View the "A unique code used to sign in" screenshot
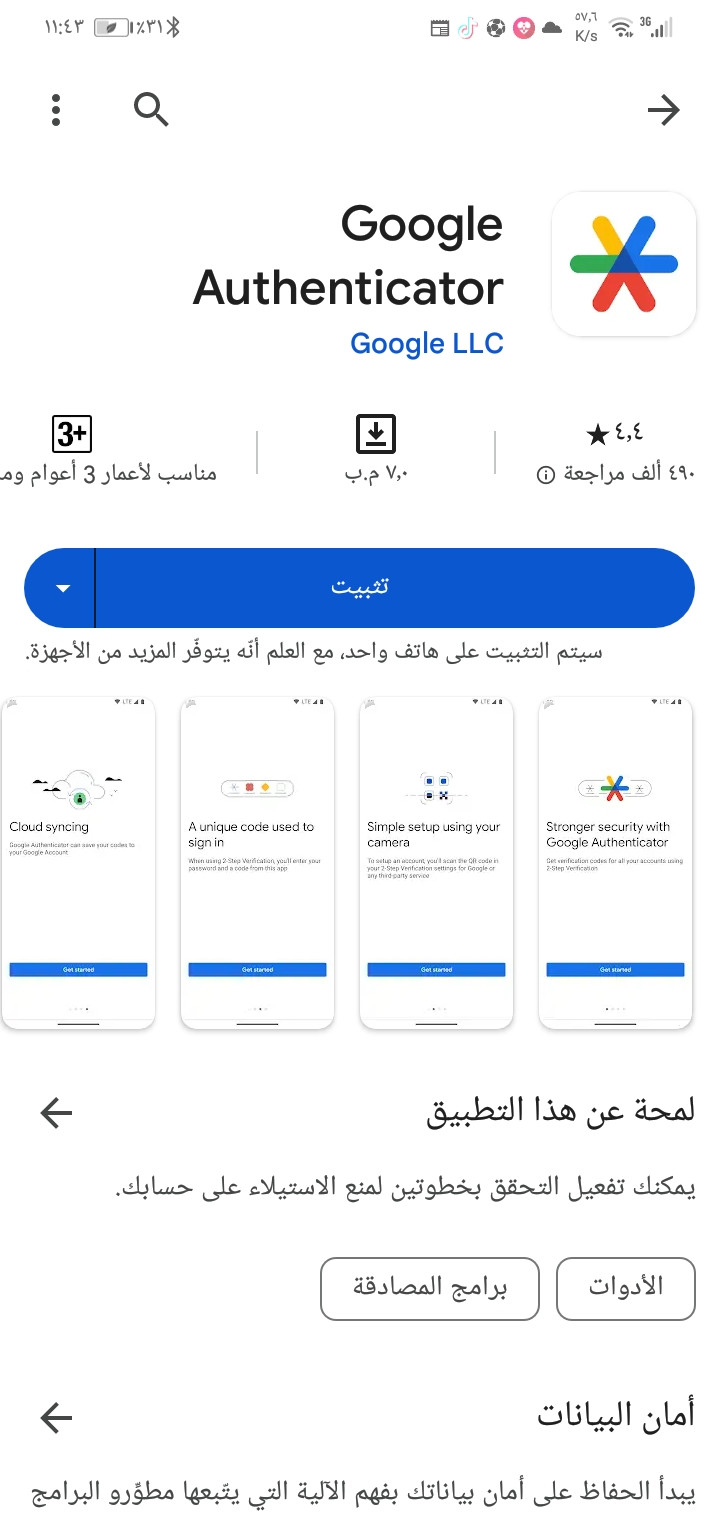The image size is (720, 1520). point(257,862)
